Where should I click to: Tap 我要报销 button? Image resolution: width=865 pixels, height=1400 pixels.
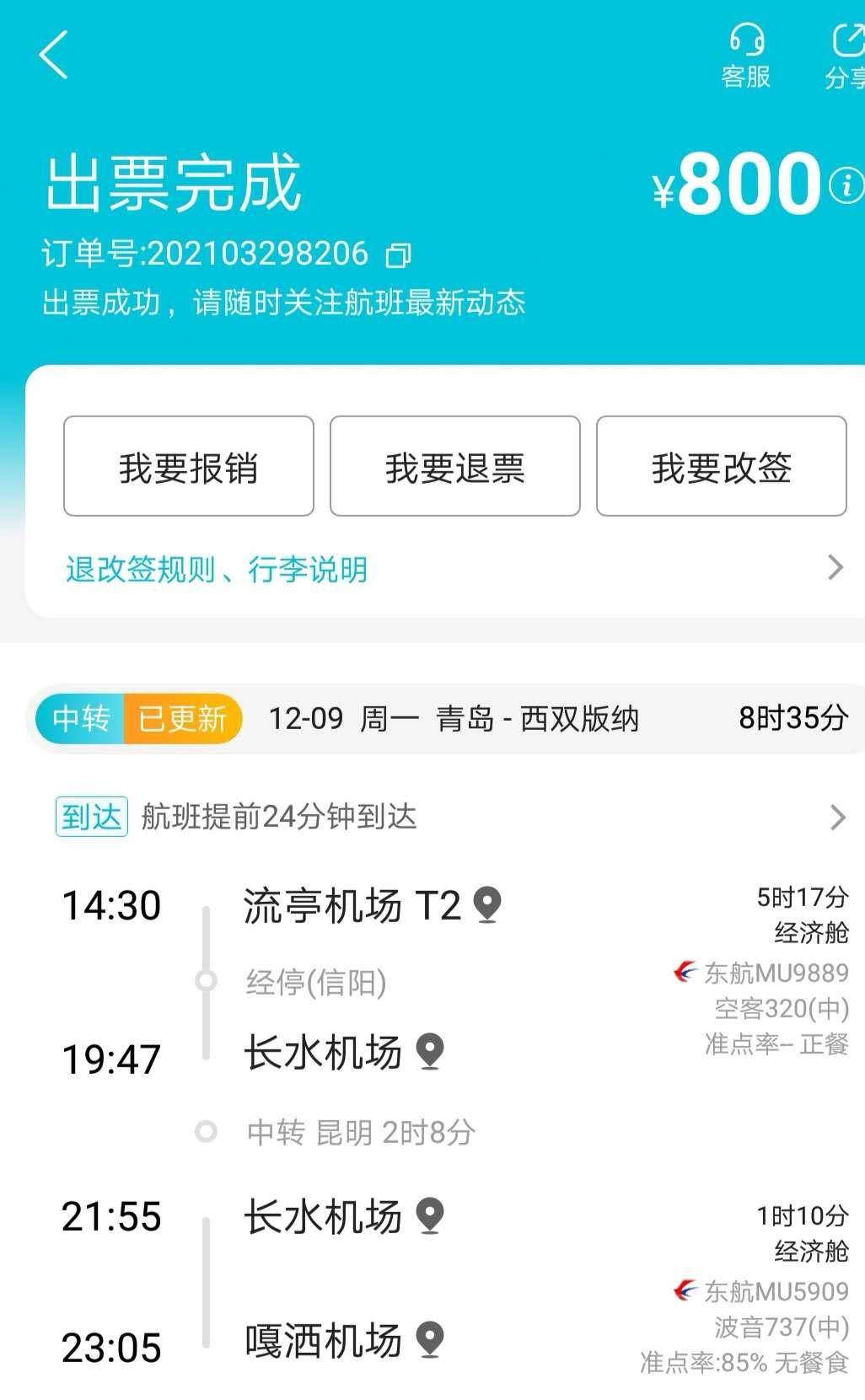tap(189, 466)
